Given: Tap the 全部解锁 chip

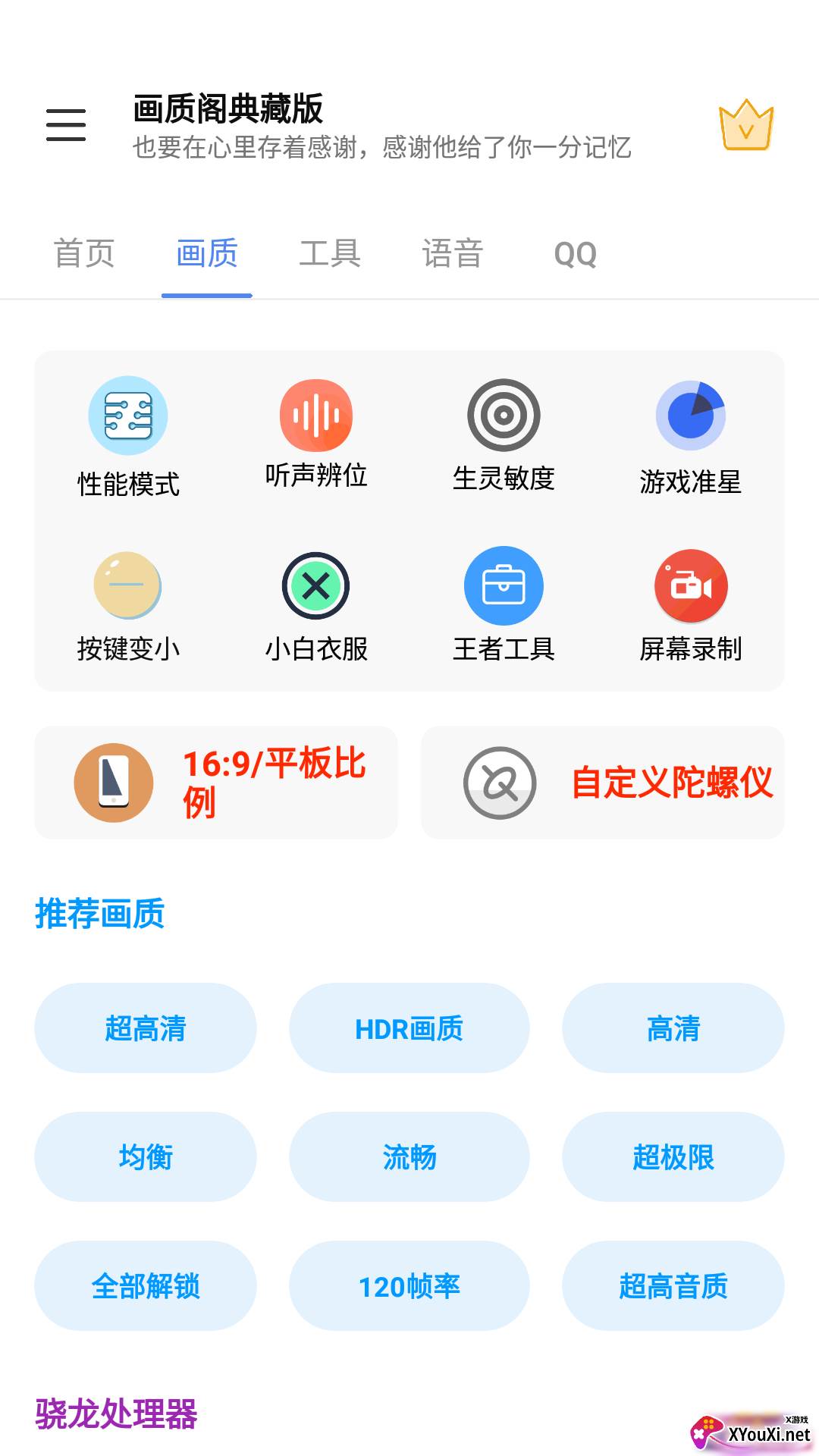Looking at the screenshot, I should point(146,1286).
